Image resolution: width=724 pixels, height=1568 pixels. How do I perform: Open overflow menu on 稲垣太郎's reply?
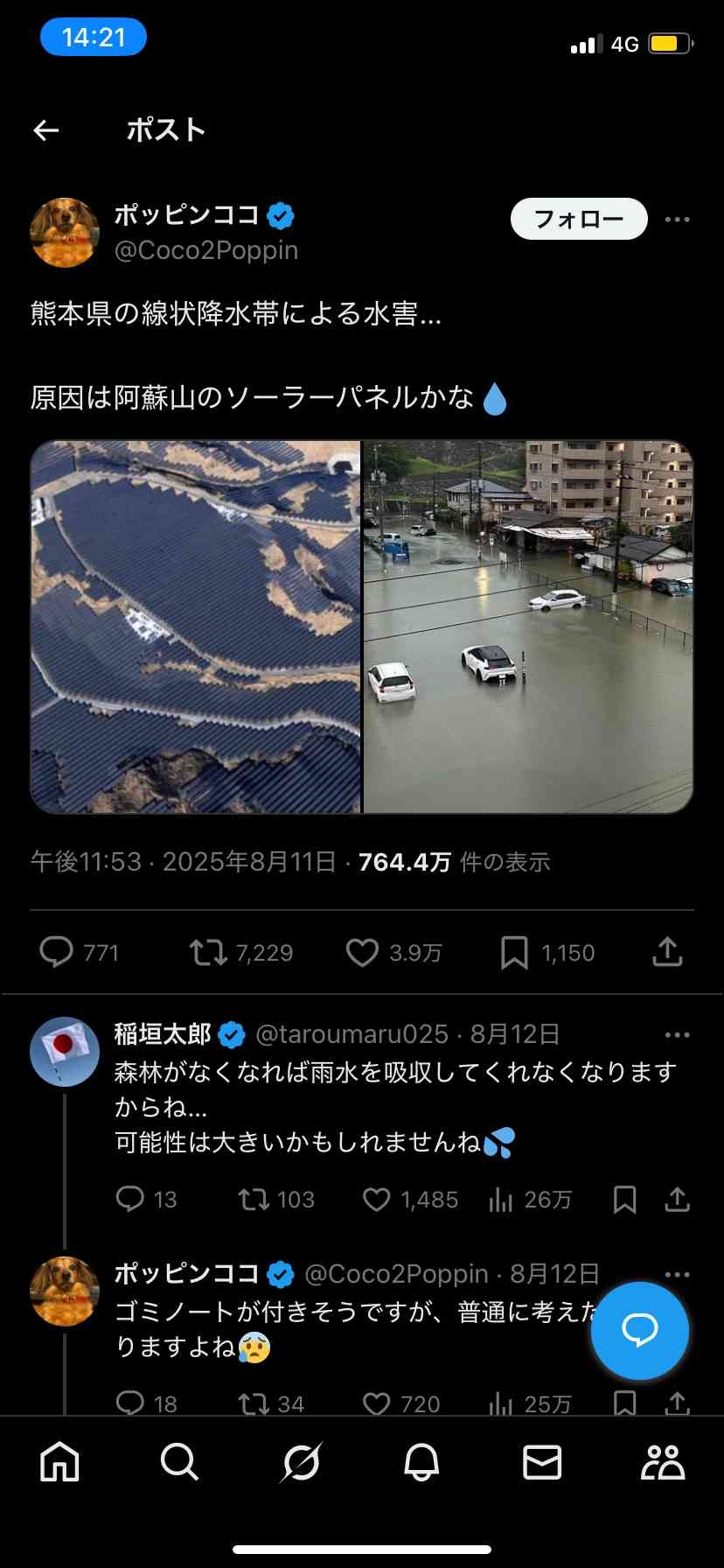coord(677,1035)
